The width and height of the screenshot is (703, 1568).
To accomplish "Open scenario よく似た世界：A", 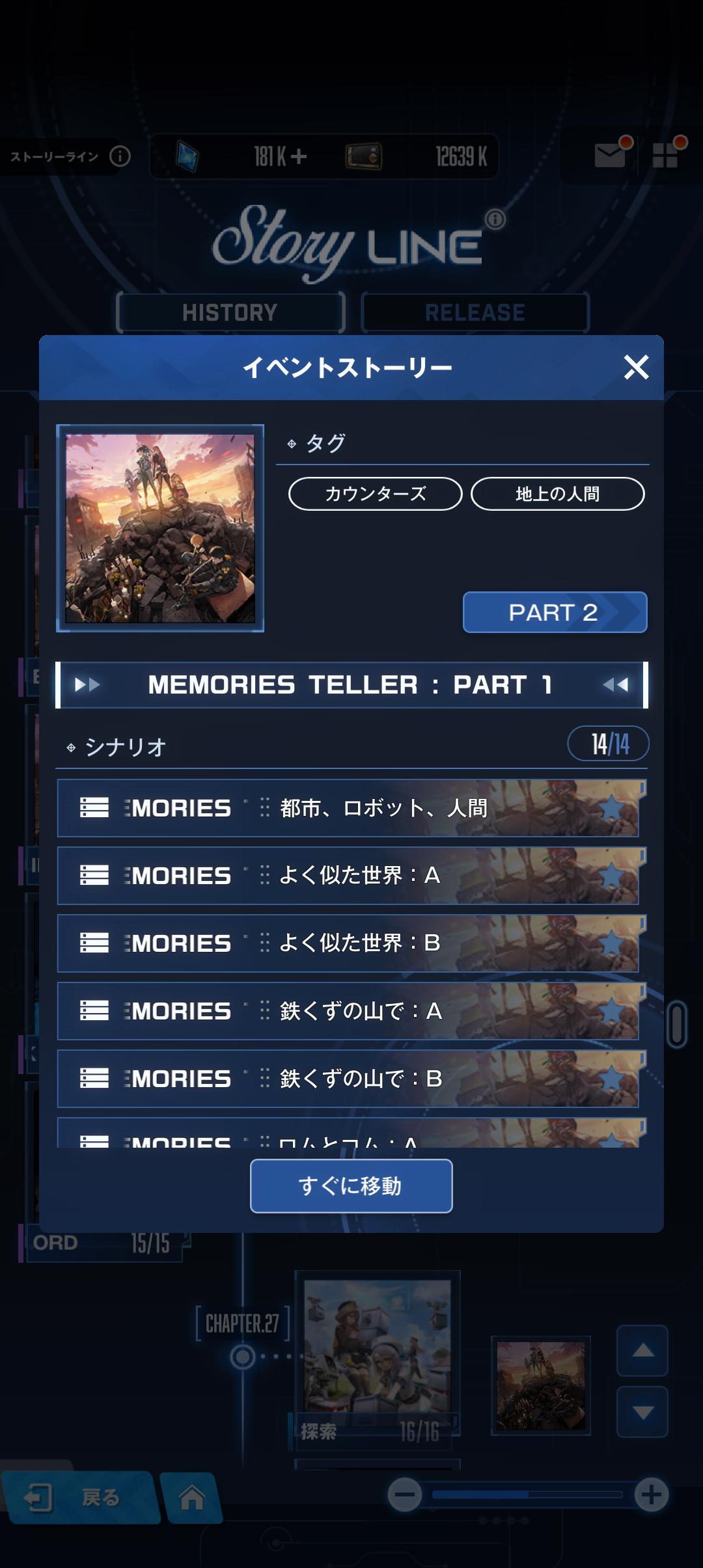I will (x=348, y=876).
